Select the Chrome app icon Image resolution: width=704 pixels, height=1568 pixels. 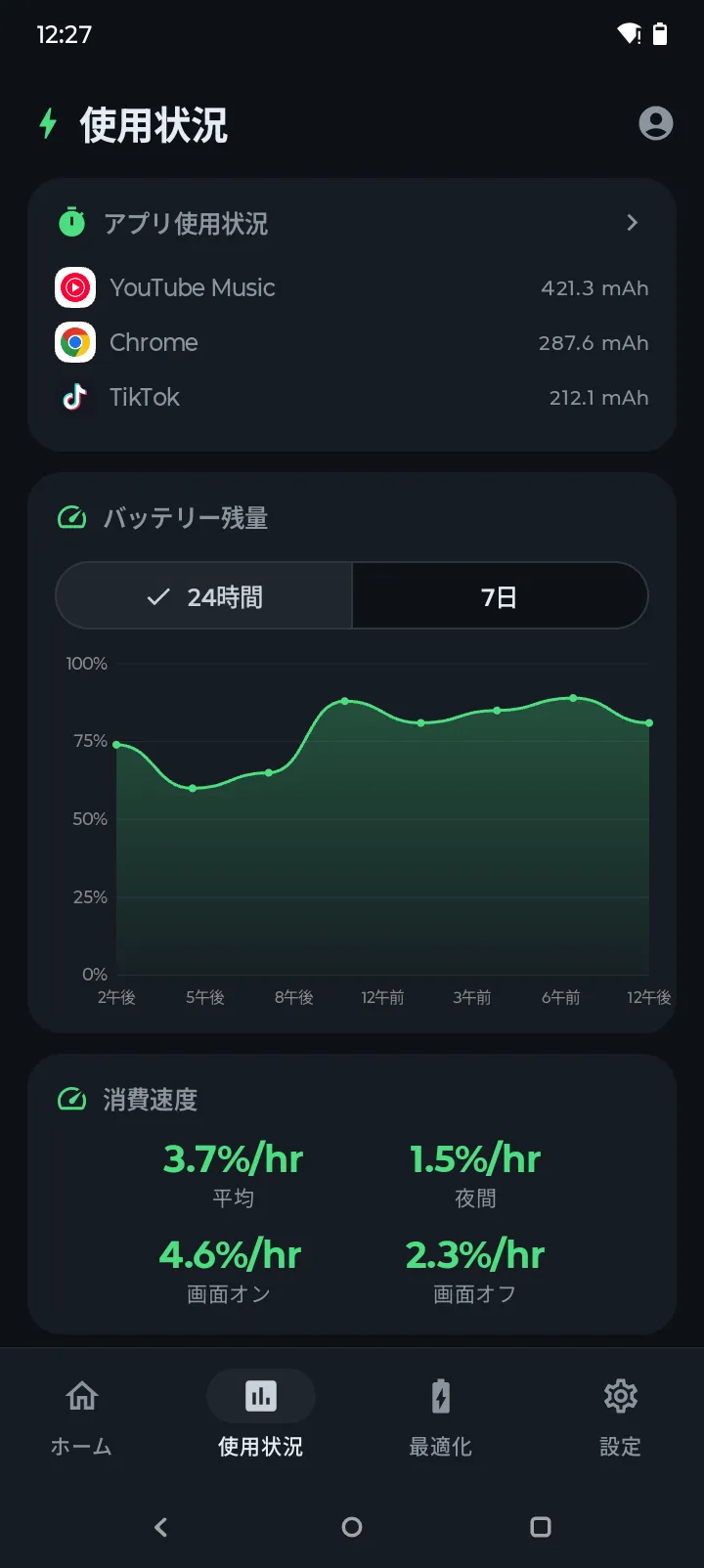(75, 343)
